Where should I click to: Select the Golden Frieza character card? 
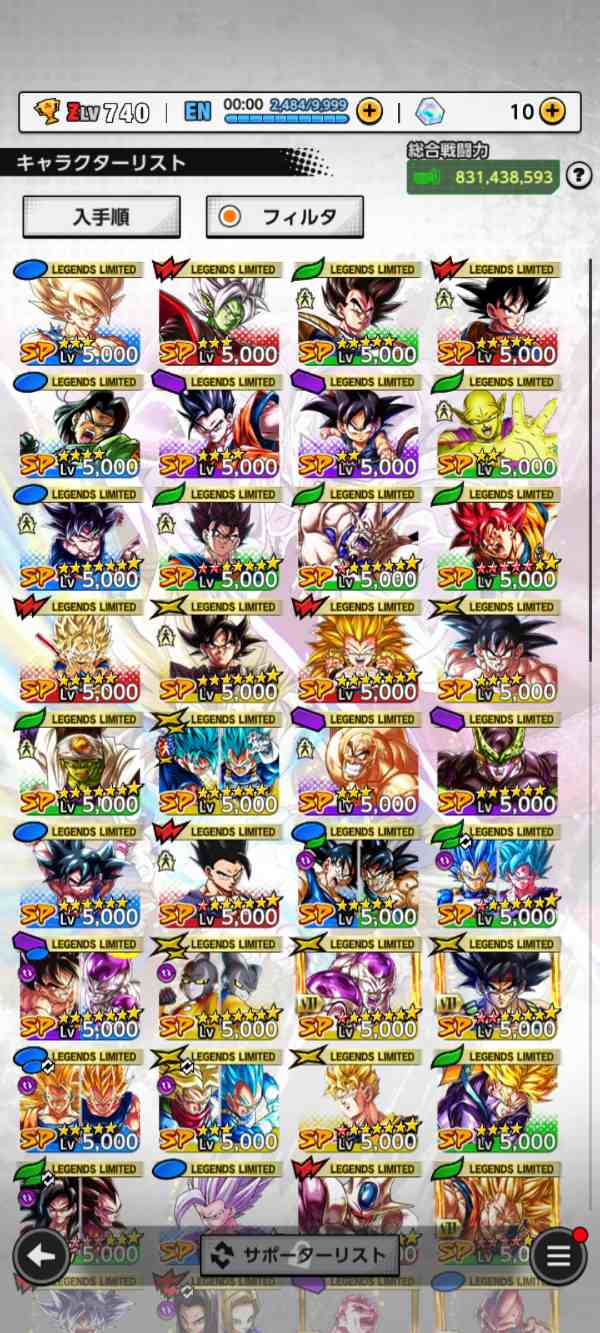357,990
